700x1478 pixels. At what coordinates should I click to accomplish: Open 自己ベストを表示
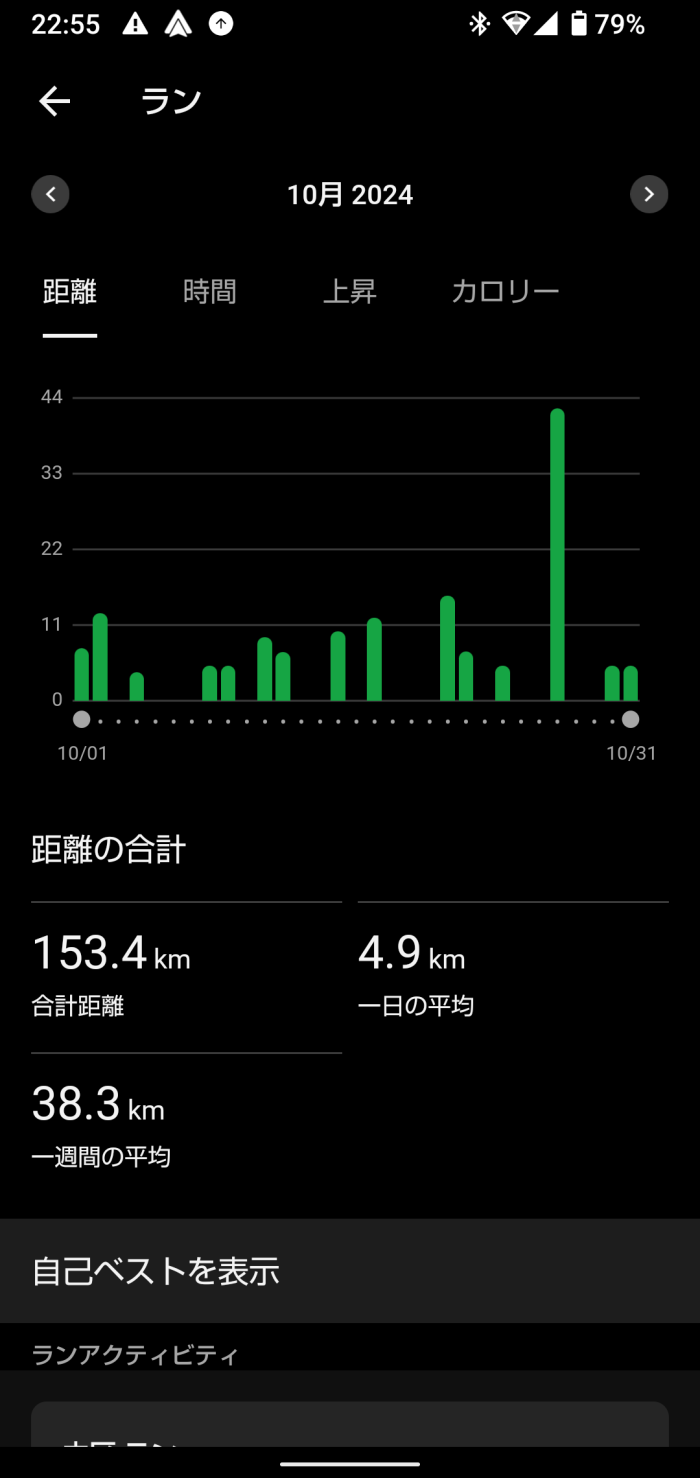(350, 1271)
